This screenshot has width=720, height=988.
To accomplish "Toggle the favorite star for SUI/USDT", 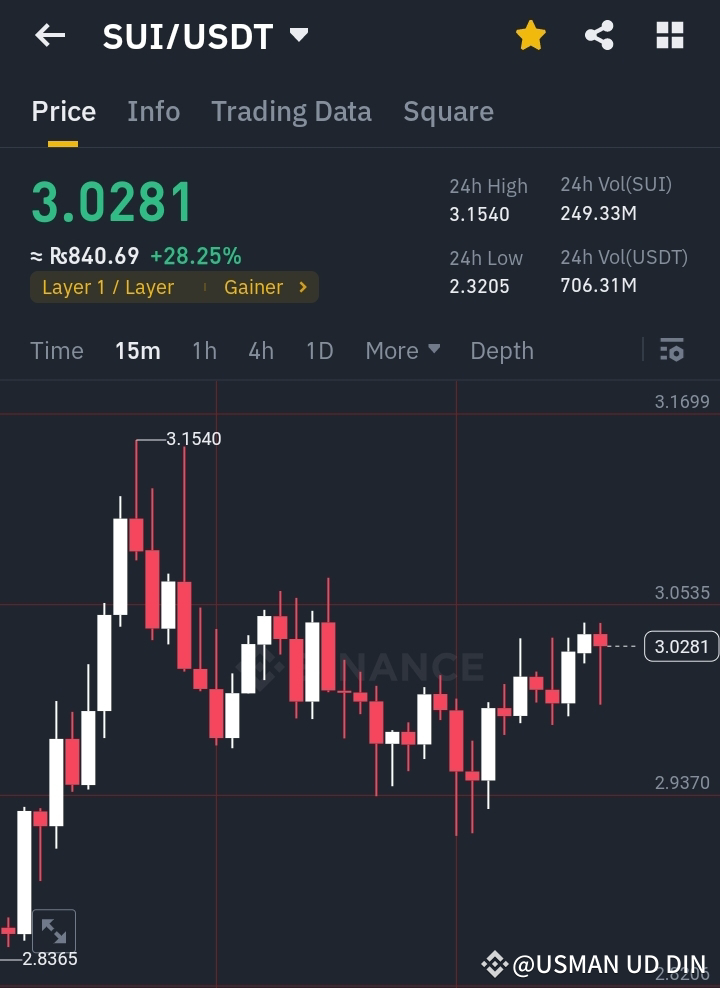I will (530, 35).
